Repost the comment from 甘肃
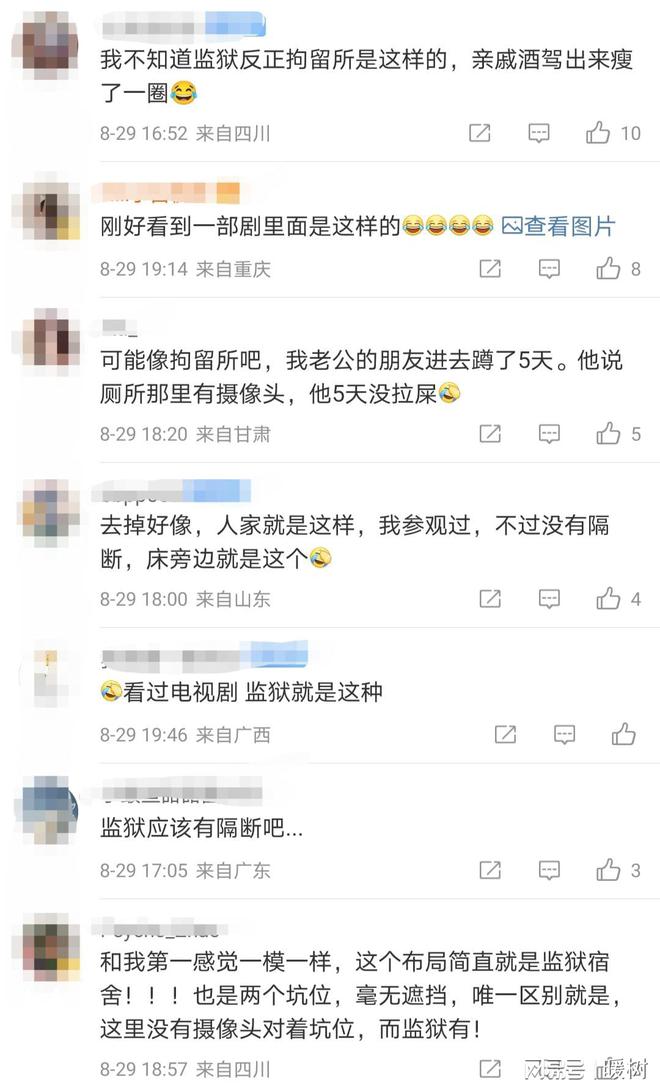The image size is (660, 1090). pos(490,433)
